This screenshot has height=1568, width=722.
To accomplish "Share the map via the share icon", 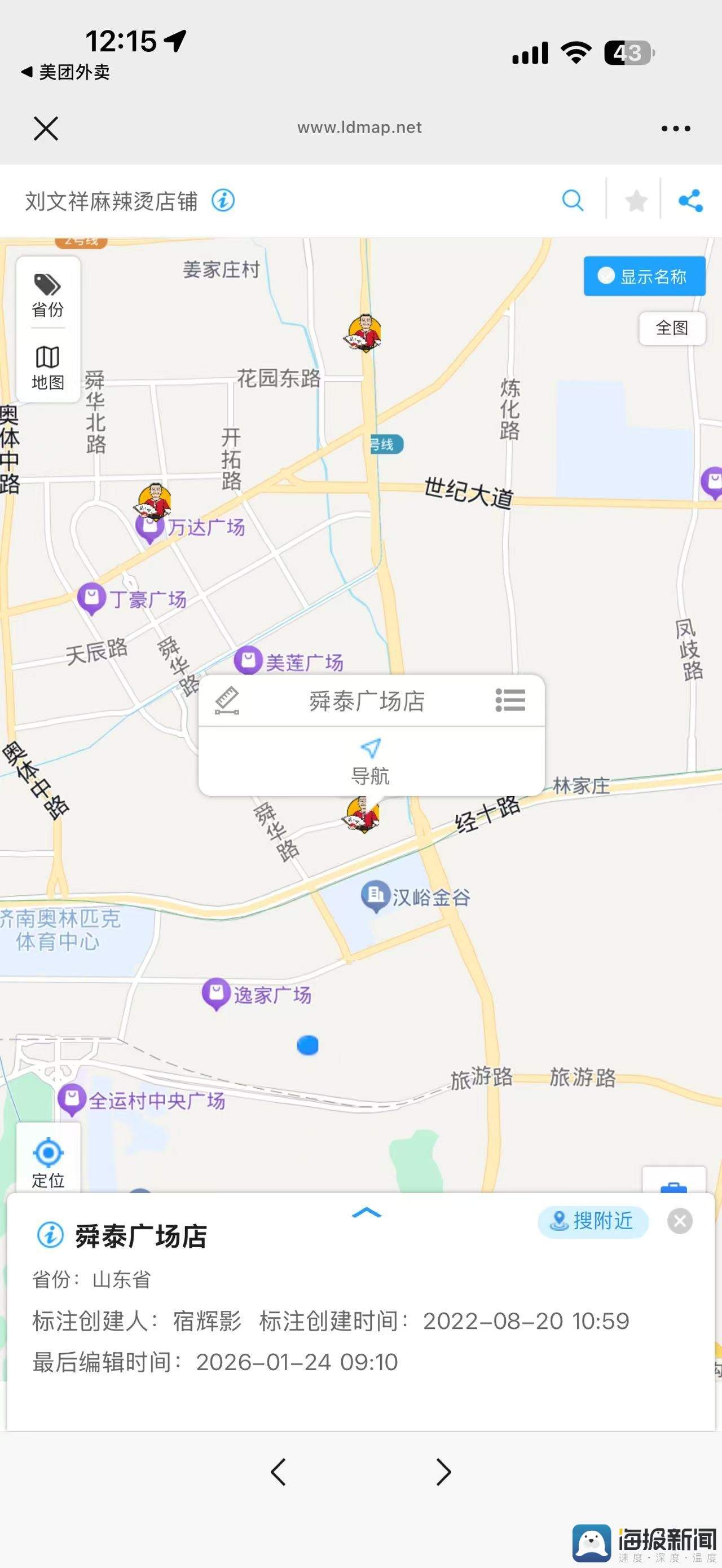I will [691, 200].
